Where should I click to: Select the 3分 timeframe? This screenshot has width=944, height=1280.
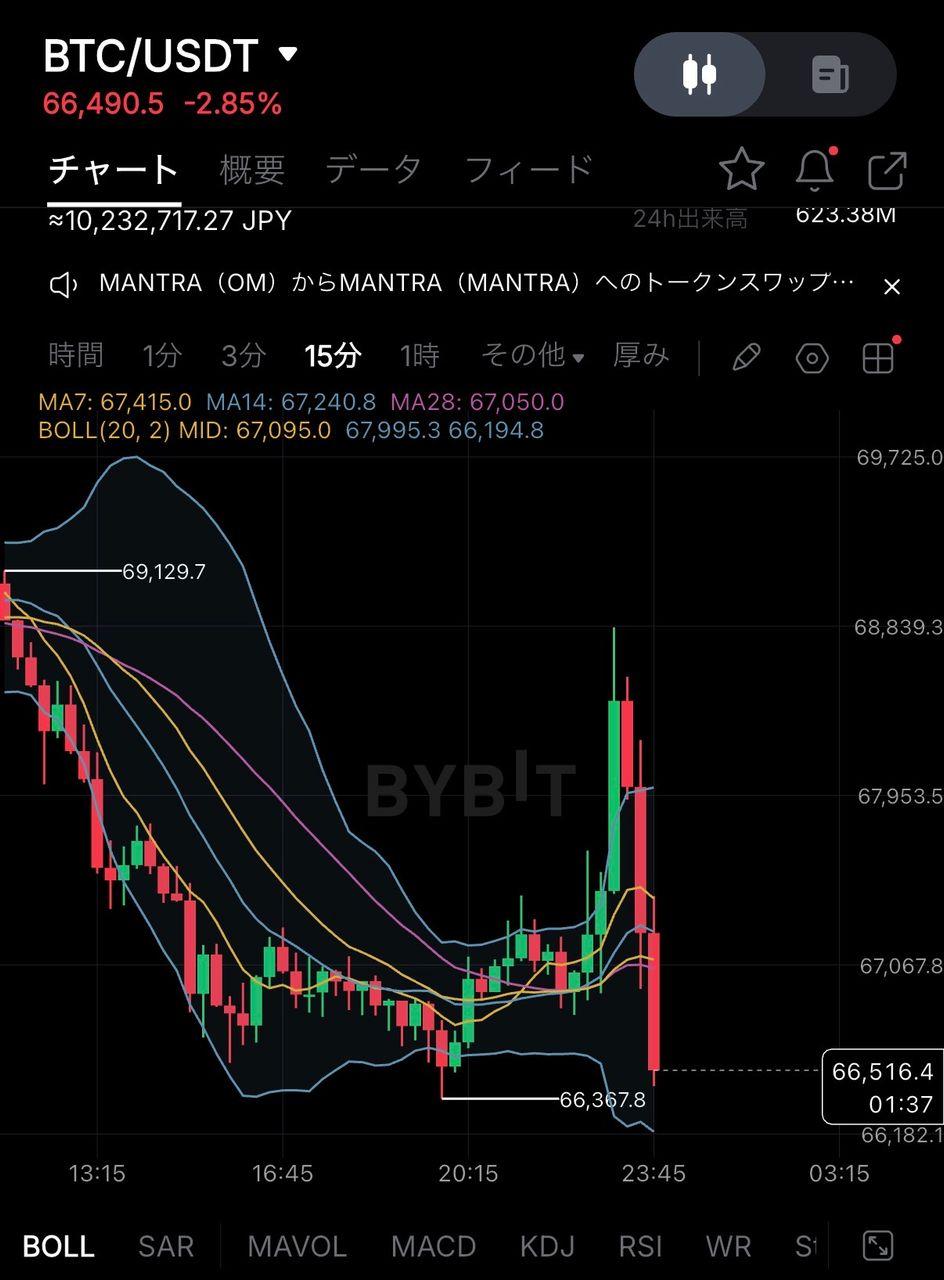click(243, 356)
